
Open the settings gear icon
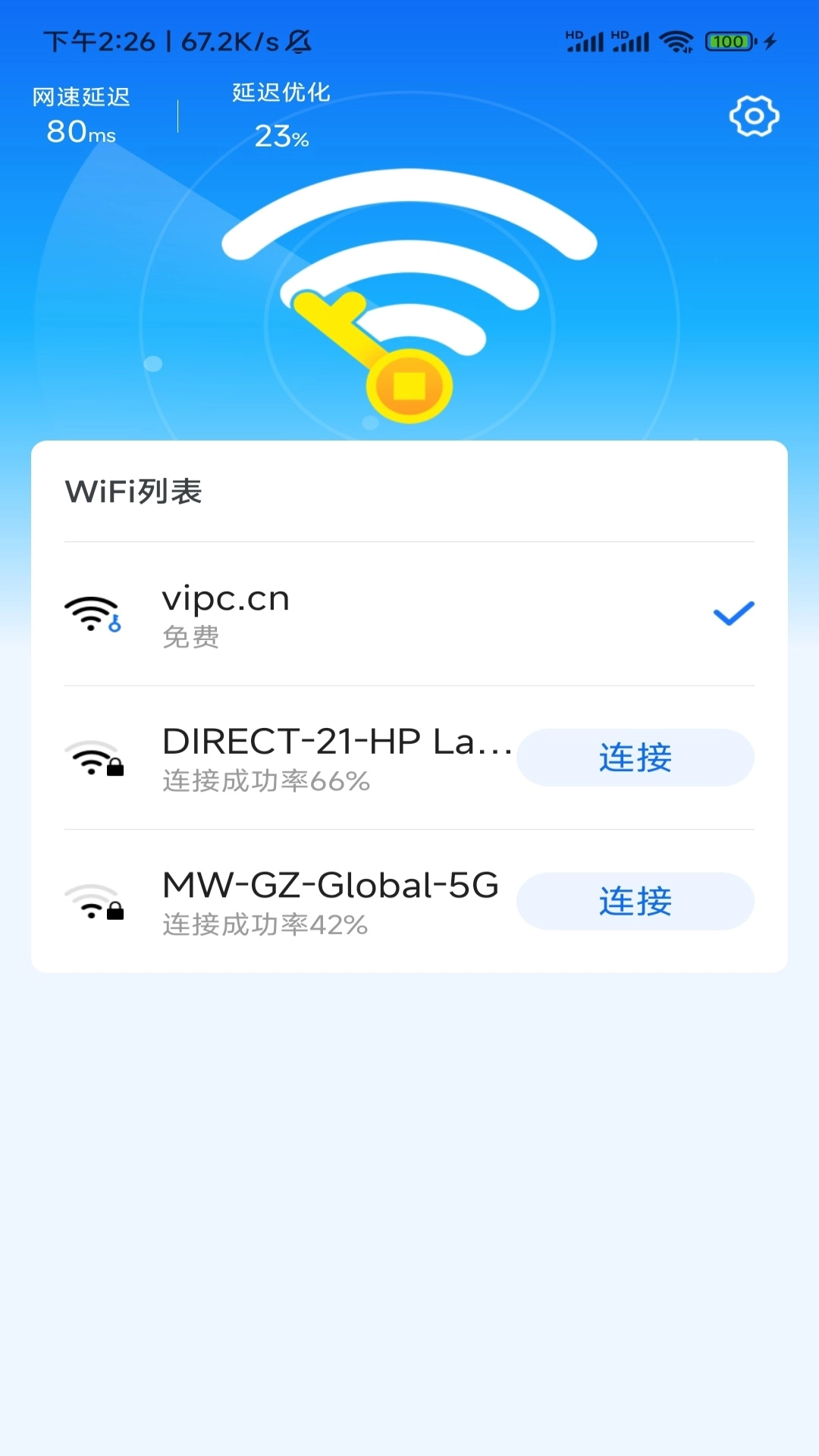(753, 115)
